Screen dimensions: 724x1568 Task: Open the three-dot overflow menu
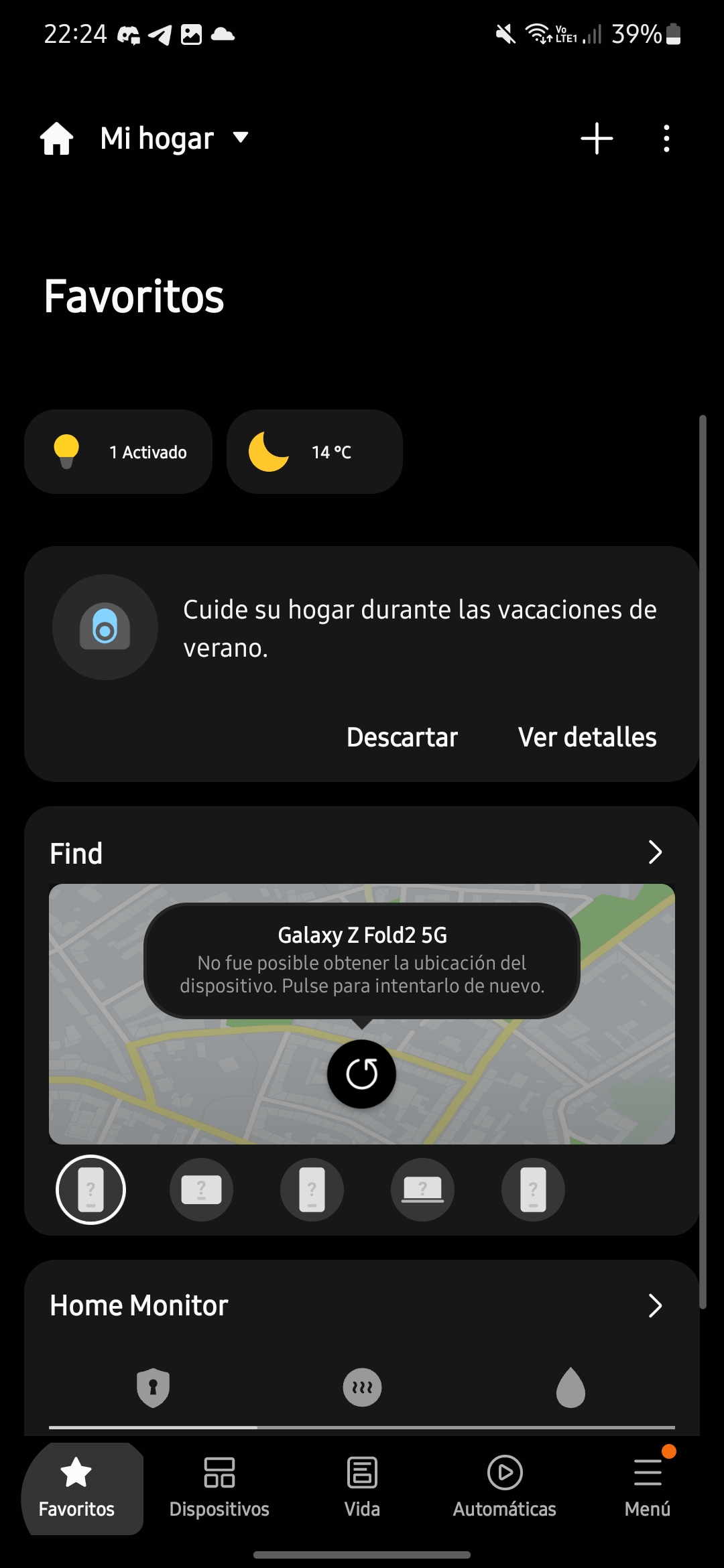(666, 139)
